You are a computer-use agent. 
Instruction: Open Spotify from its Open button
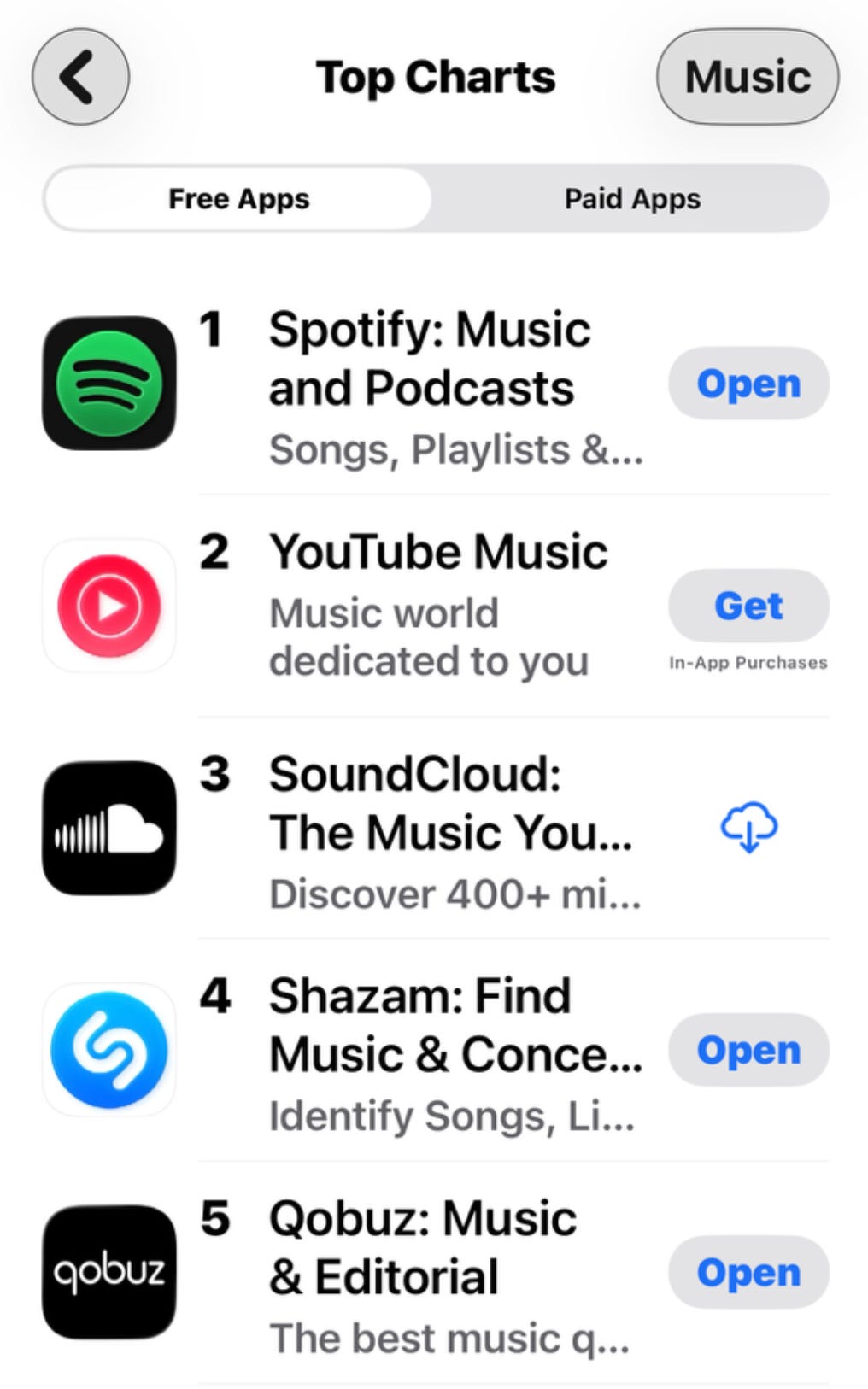[x=748, y=384]
